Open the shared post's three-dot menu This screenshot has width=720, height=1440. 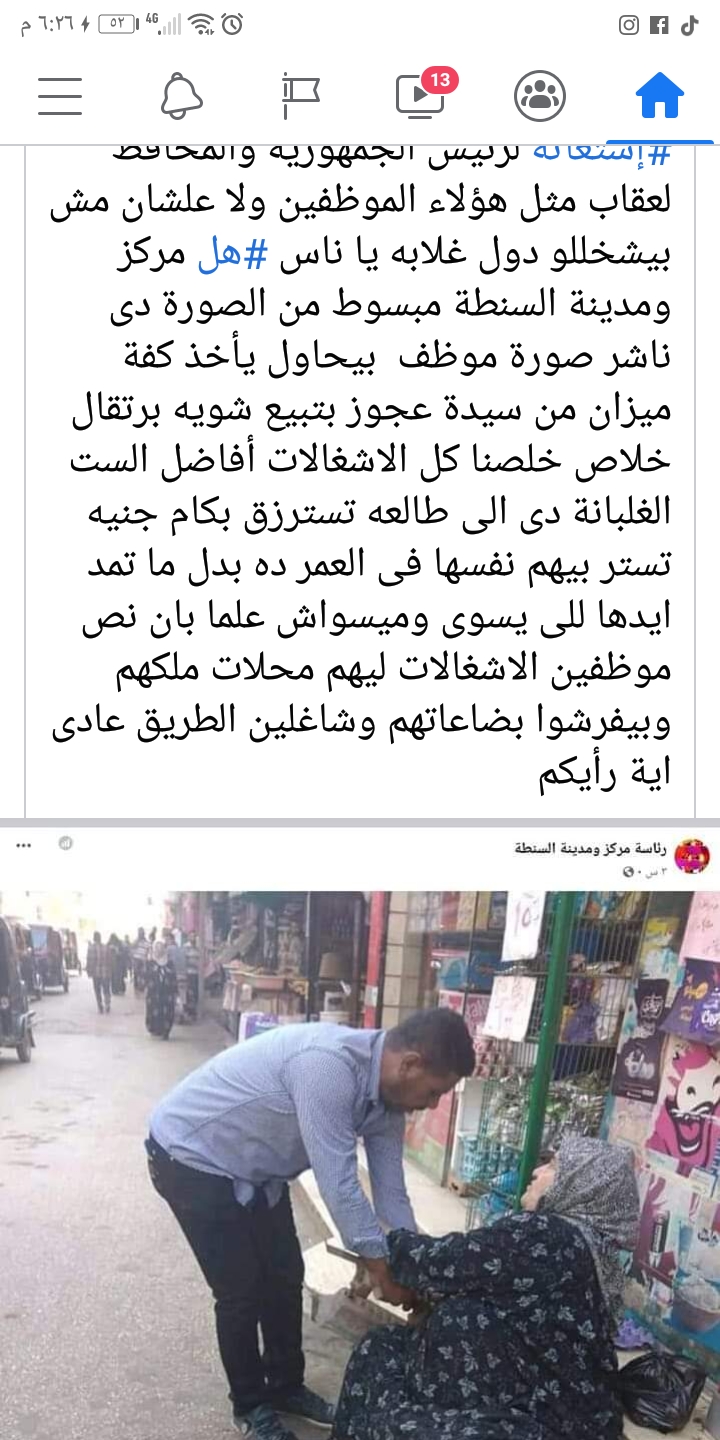(x=24, y=845)
